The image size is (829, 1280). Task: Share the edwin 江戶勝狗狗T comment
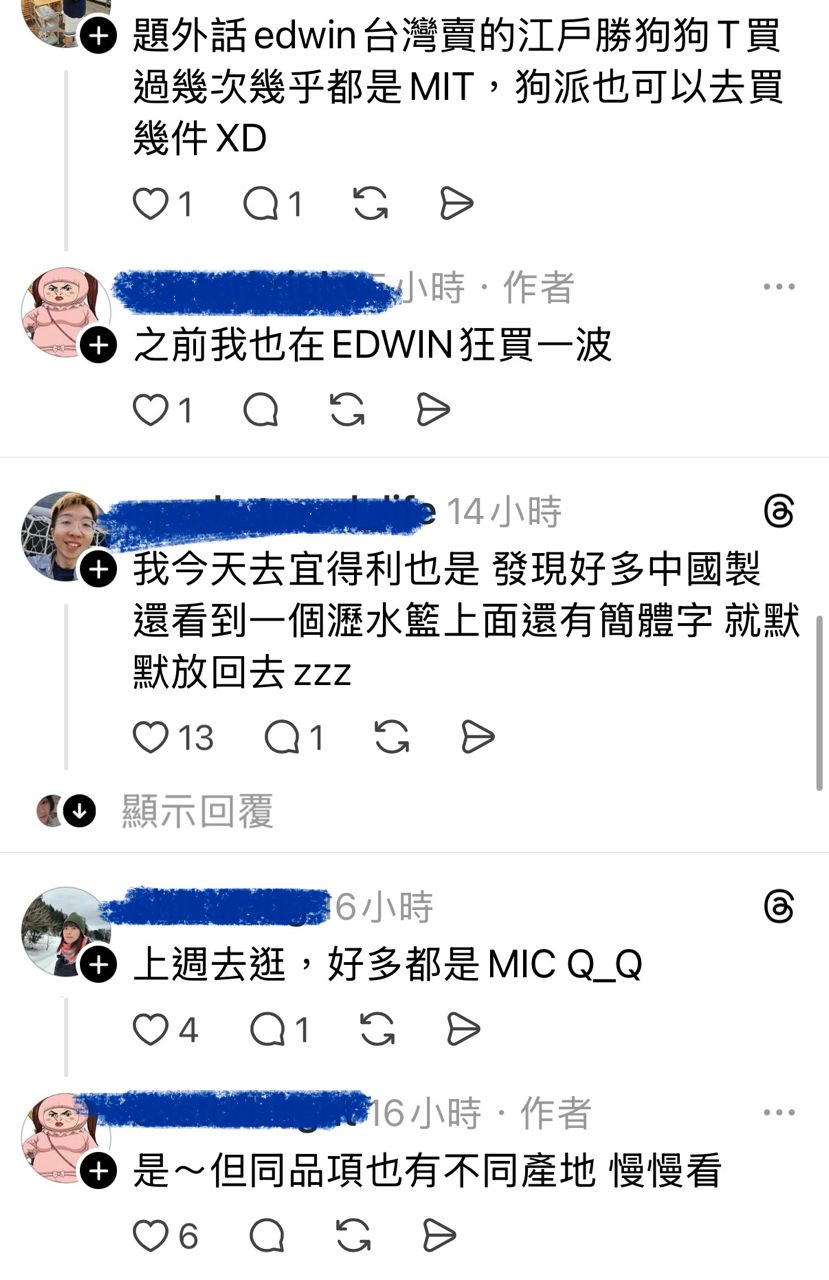click(456, 205)
